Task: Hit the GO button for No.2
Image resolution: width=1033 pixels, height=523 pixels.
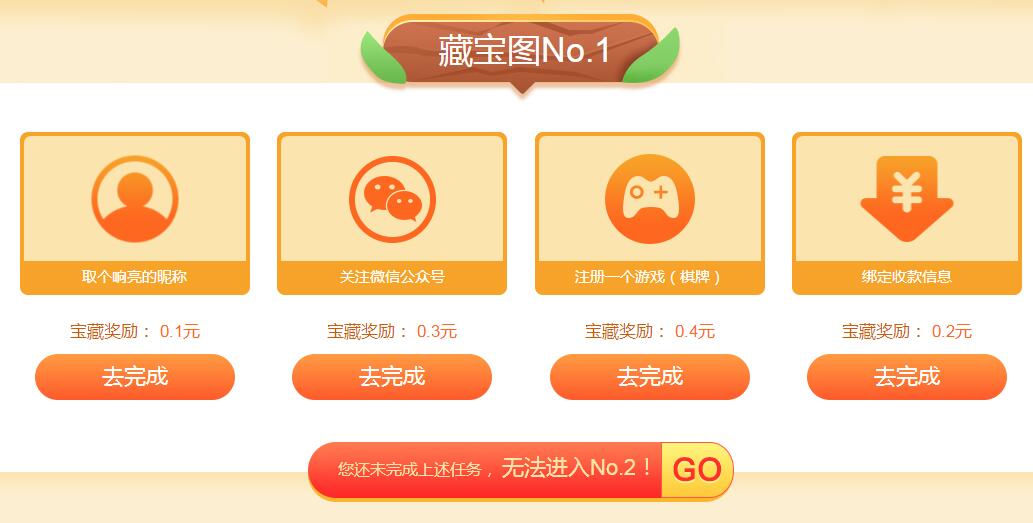Action: pos(697,469)
